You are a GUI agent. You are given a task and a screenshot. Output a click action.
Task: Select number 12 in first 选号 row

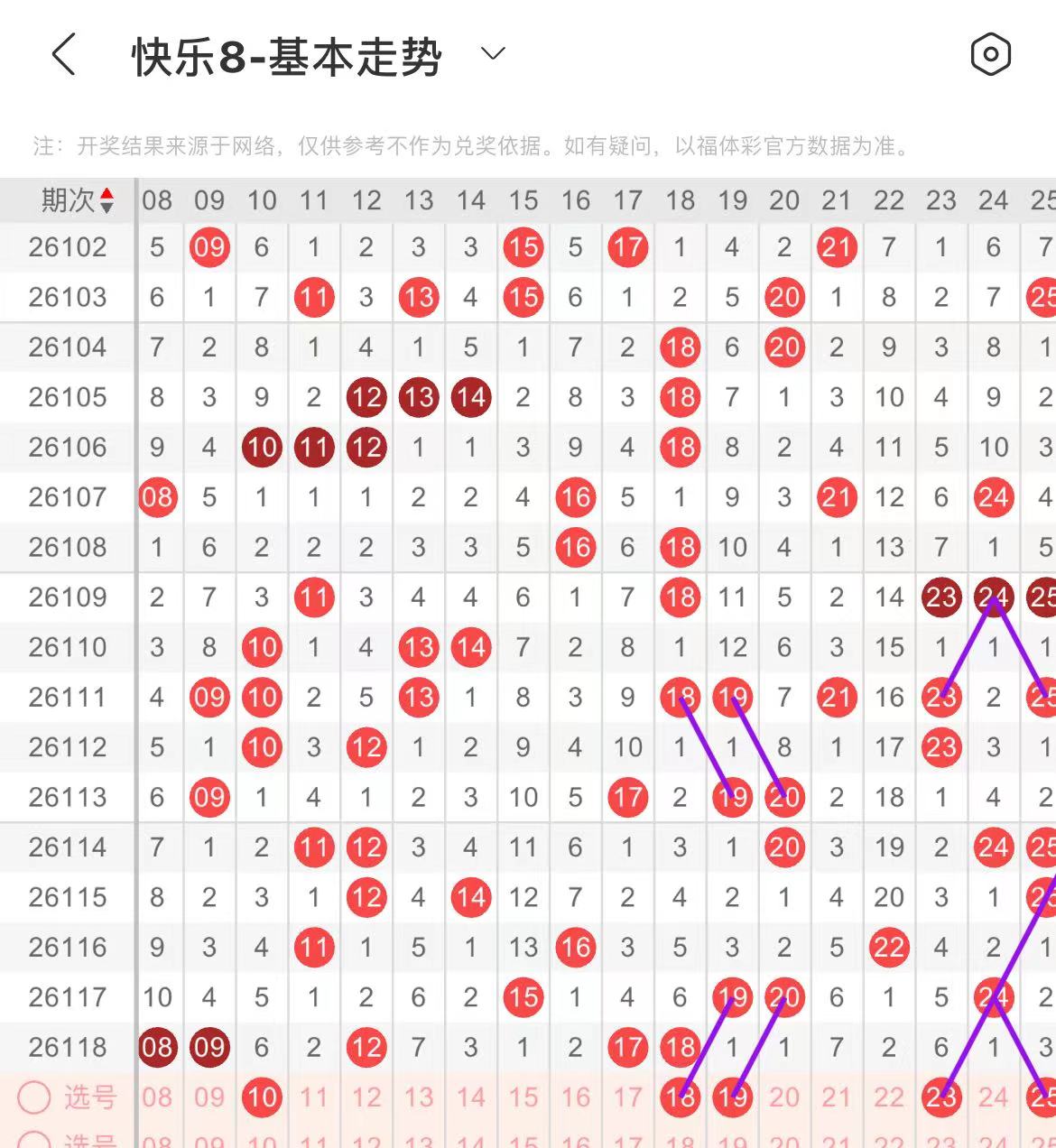[x=366, y=1097]
